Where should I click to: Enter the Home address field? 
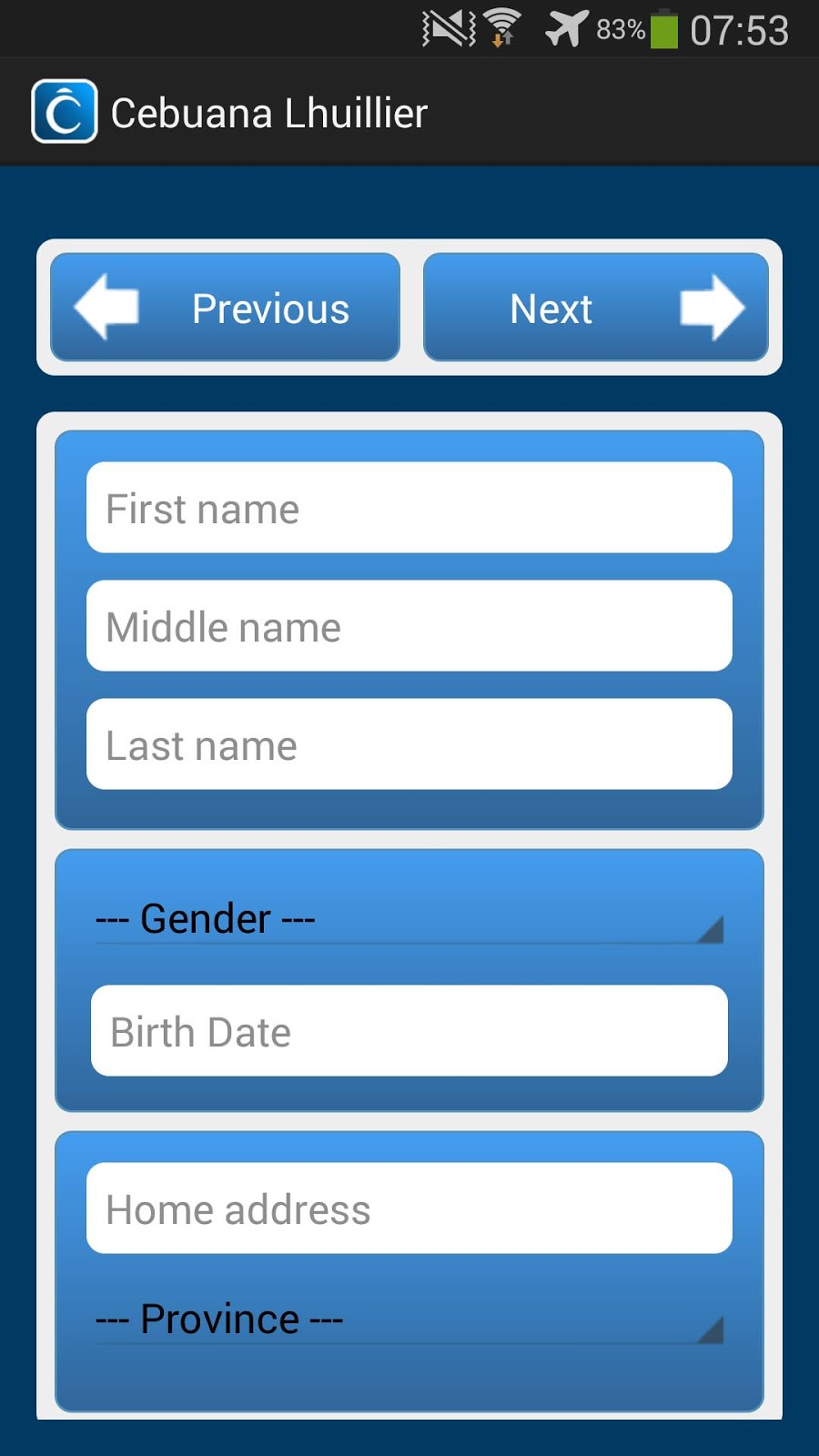click(409, 1208)
